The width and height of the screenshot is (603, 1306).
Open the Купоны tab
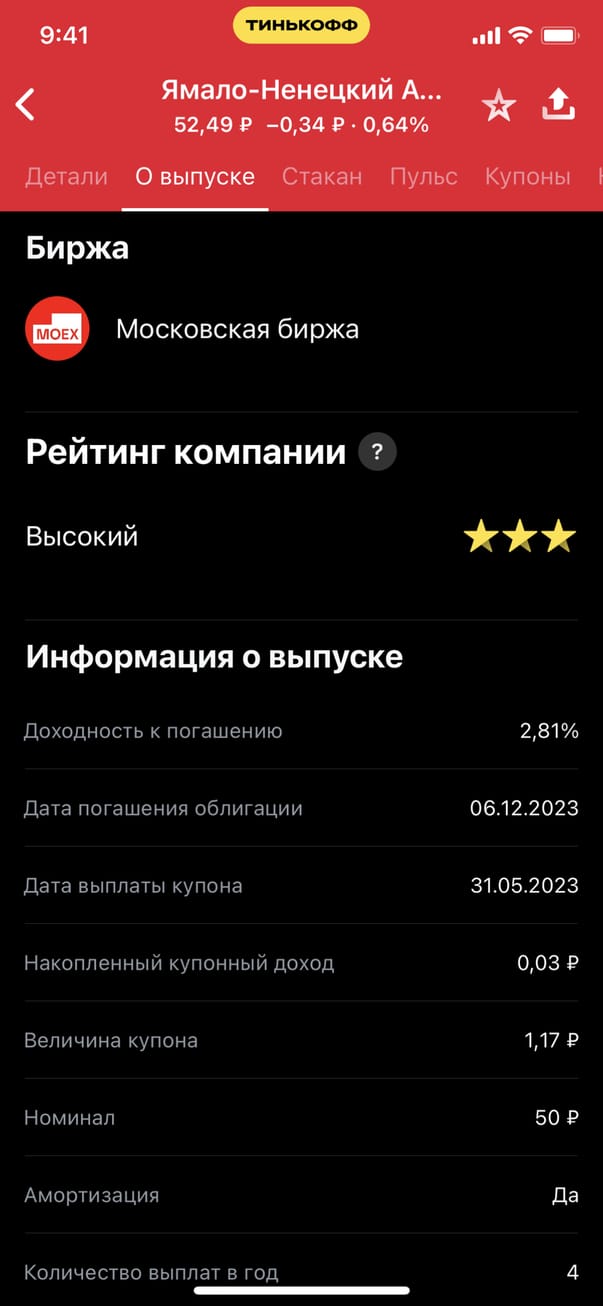tap(527, 177)
